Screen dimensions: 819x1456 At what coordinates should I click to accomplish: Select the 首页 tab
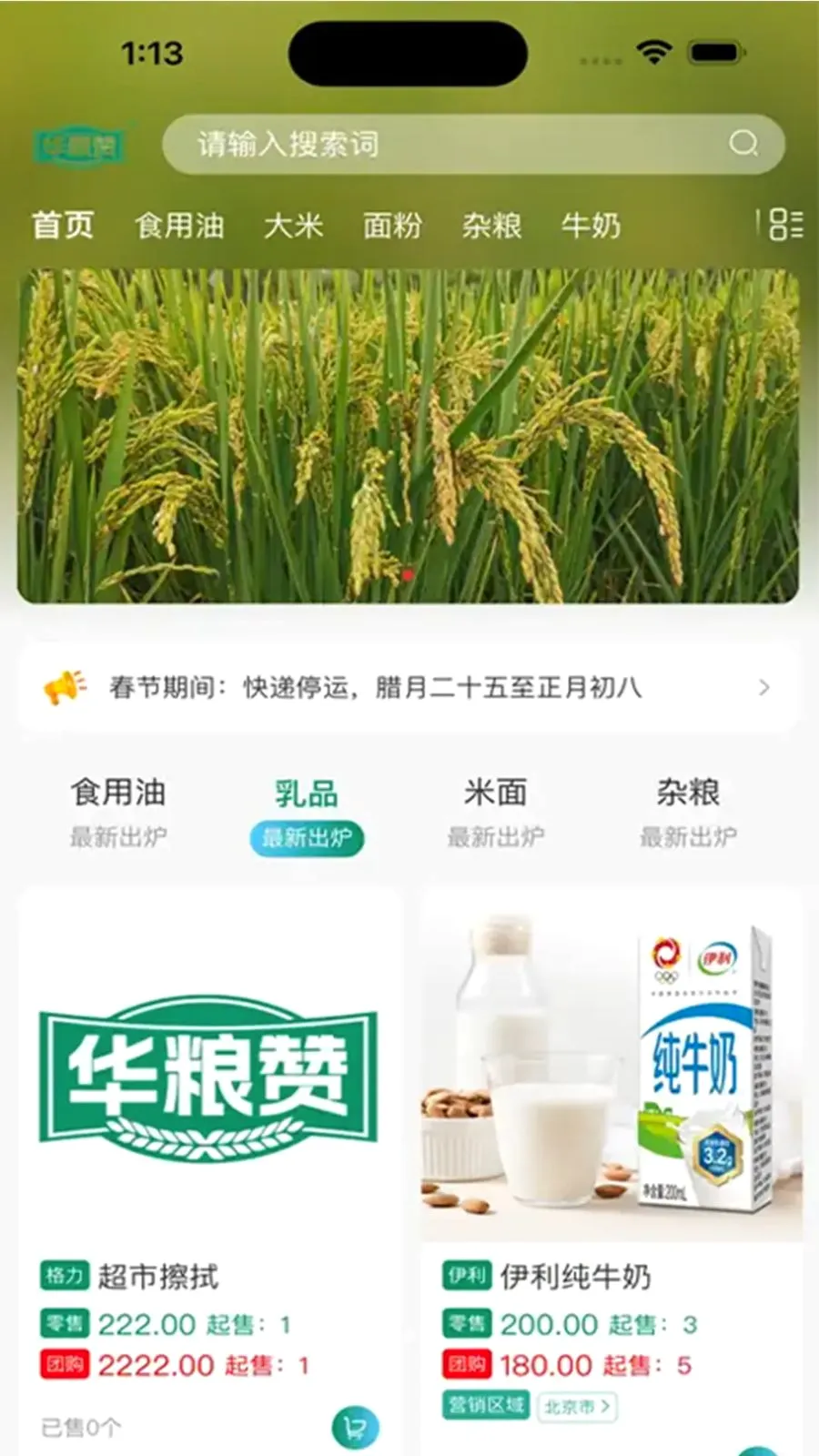[63, 225]
